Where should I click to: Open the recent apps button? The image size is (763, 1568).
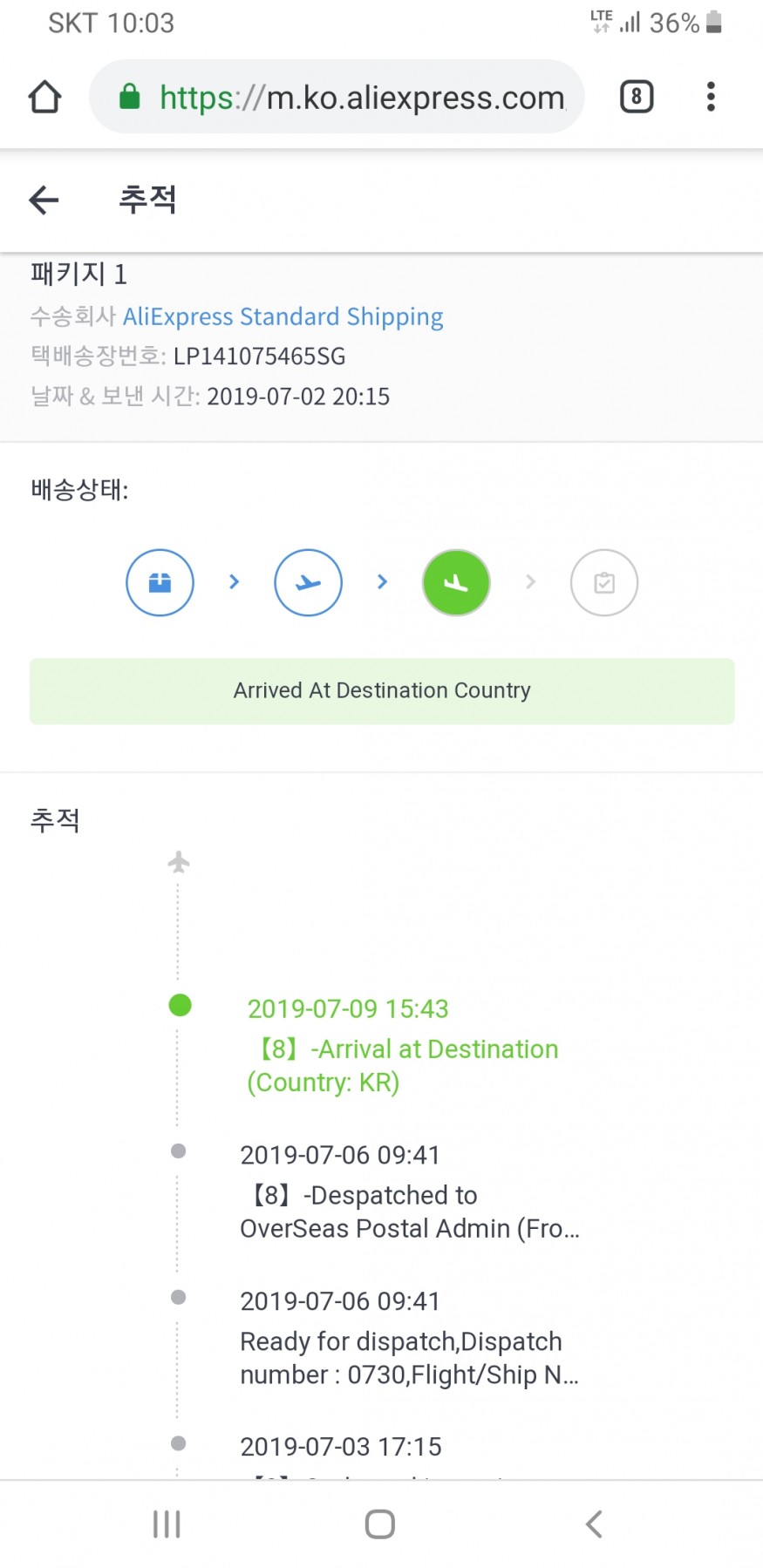coord(167,1524)
